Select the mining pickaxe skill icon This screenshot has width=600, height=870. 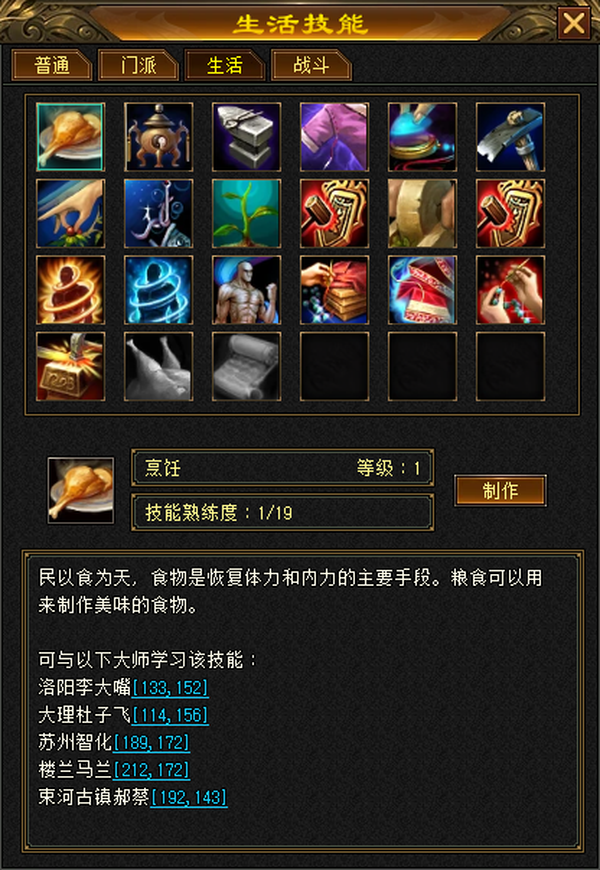510,136
